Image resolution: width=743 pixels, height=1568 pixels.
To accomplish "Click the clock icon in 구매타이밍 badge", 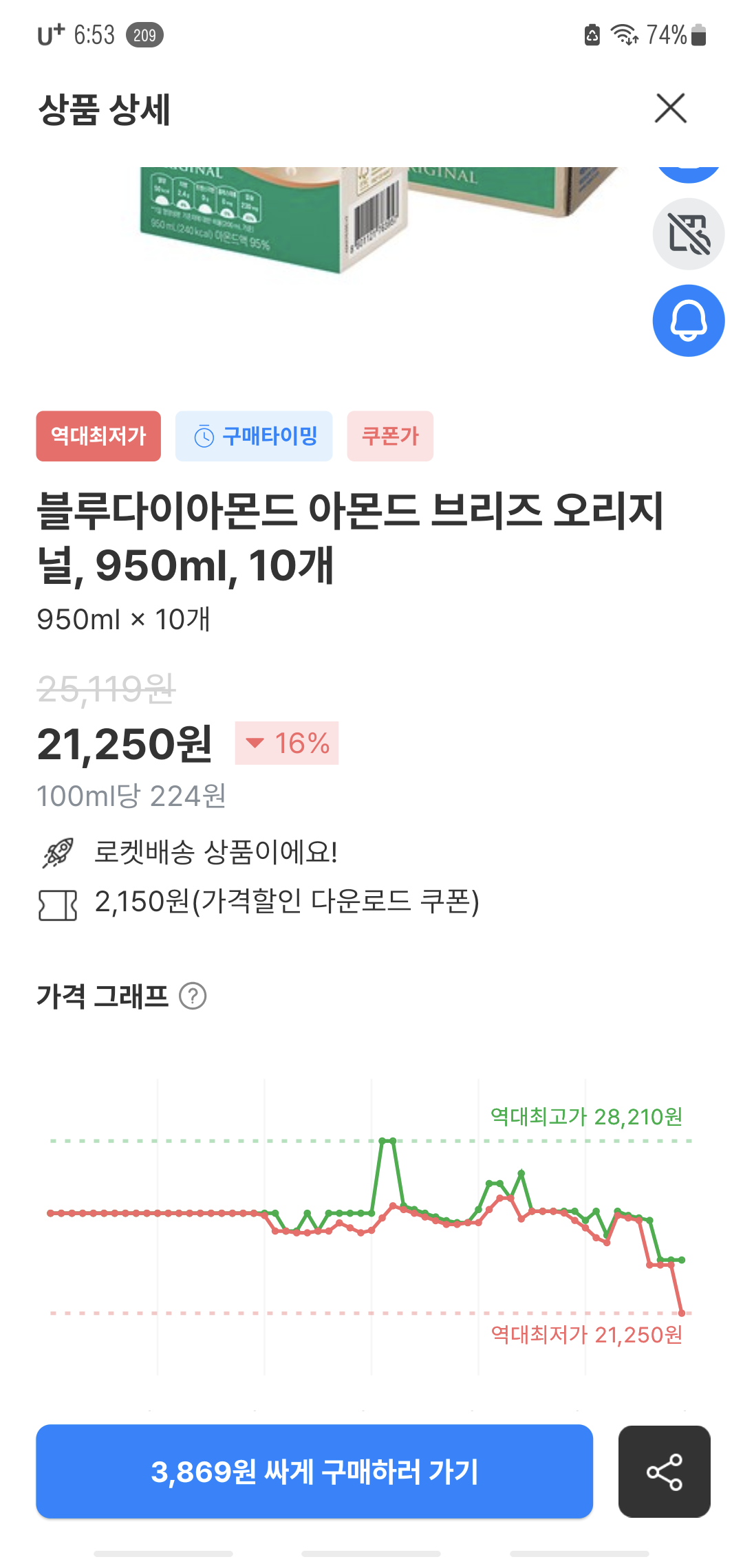I will click(x=203, y=435).
